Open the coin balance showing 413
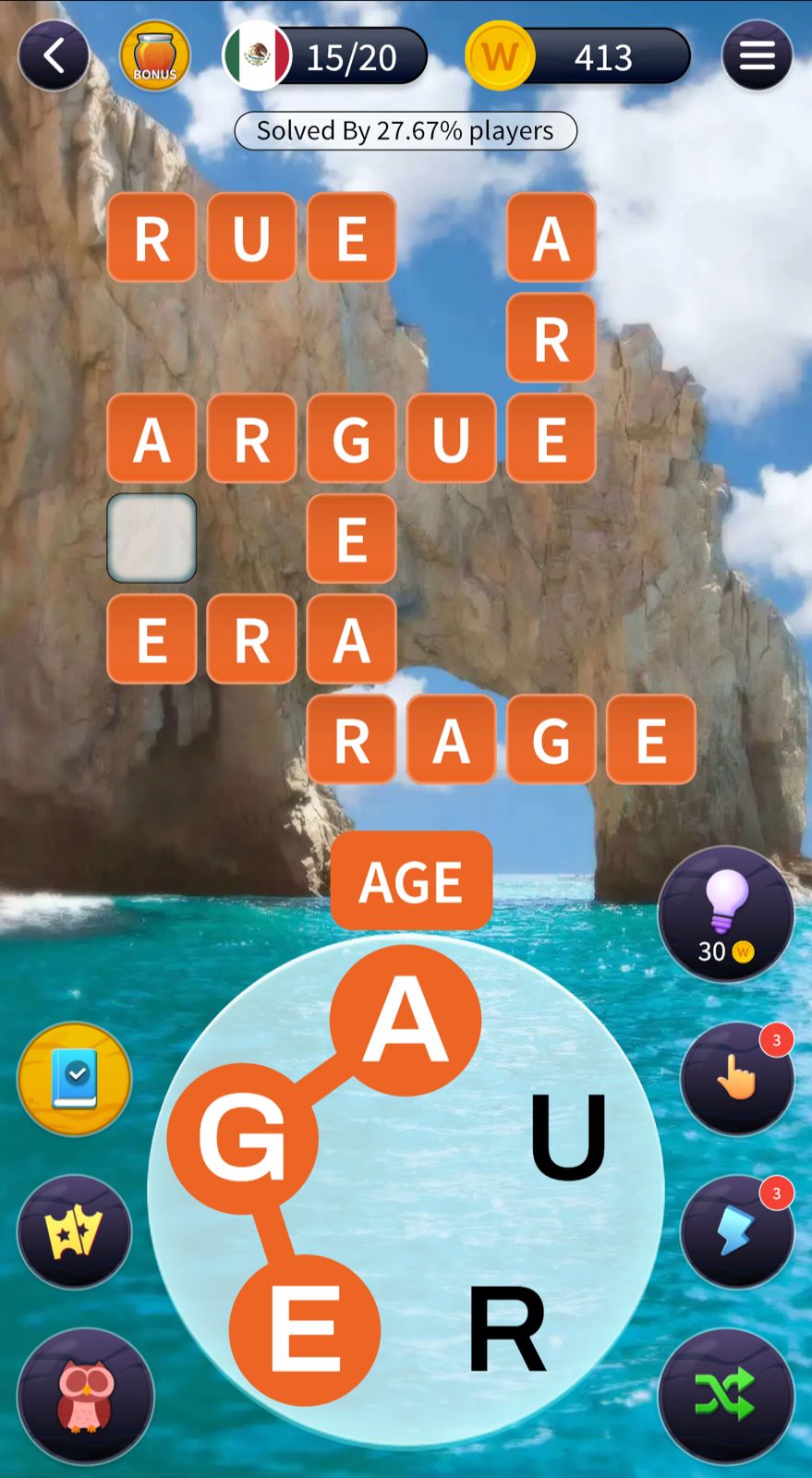Screen dimensions: 812x1478 tap(579, 56)
